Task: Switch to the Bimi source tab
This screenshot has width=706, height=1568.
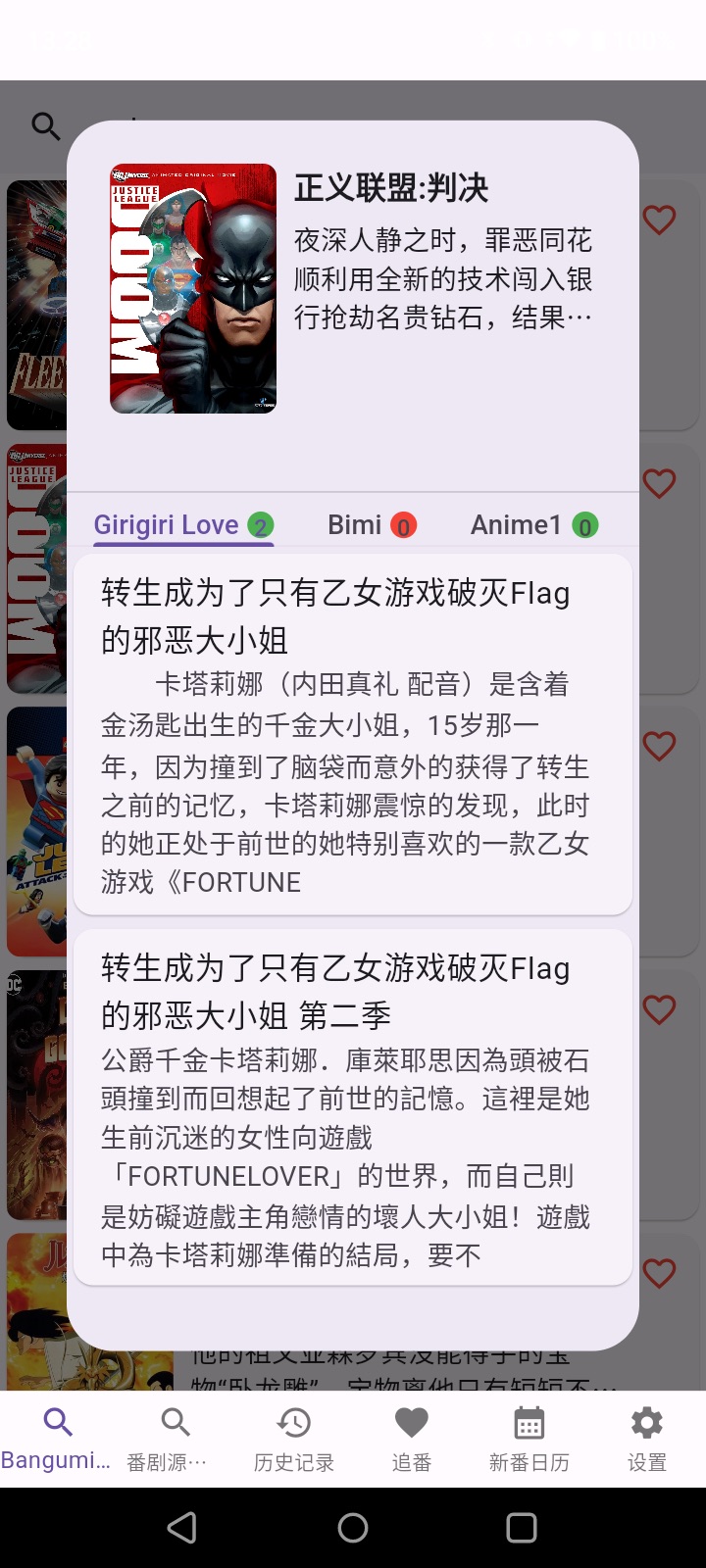Action: pyautogui.click(x=373, y=525)
